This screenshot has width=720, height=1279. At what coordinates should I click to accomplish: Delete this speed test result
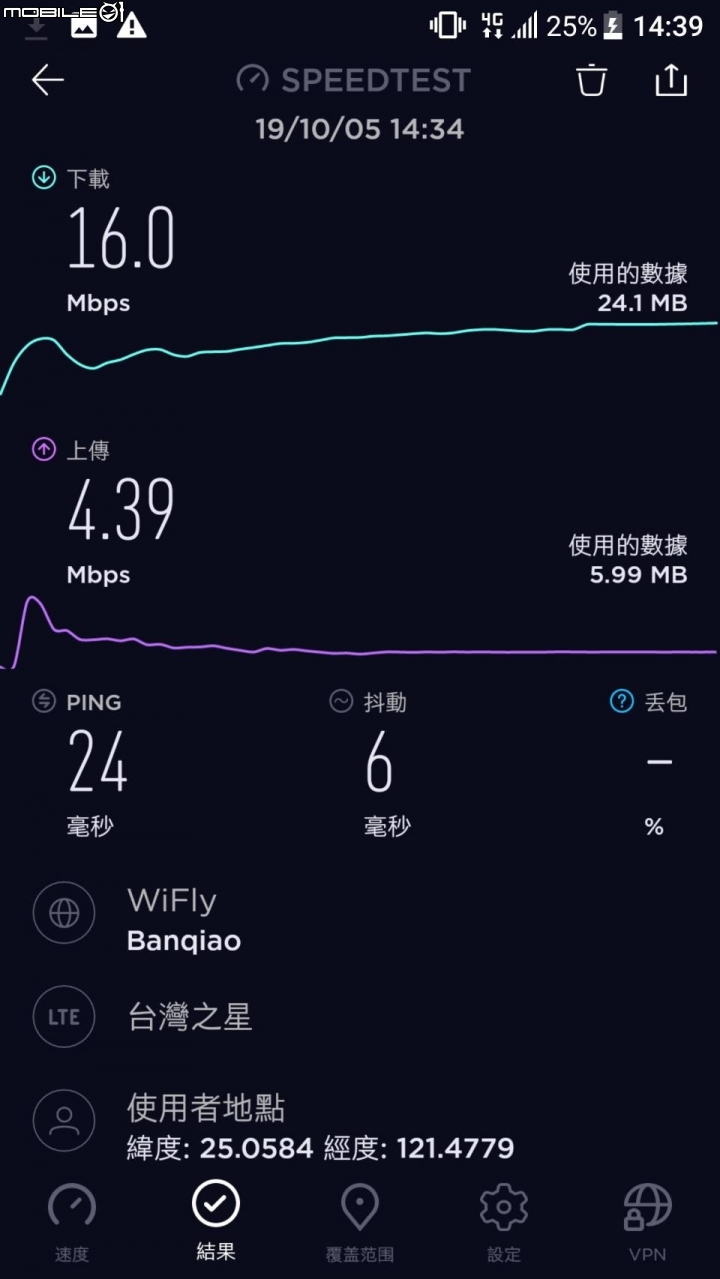coord(592,79)
